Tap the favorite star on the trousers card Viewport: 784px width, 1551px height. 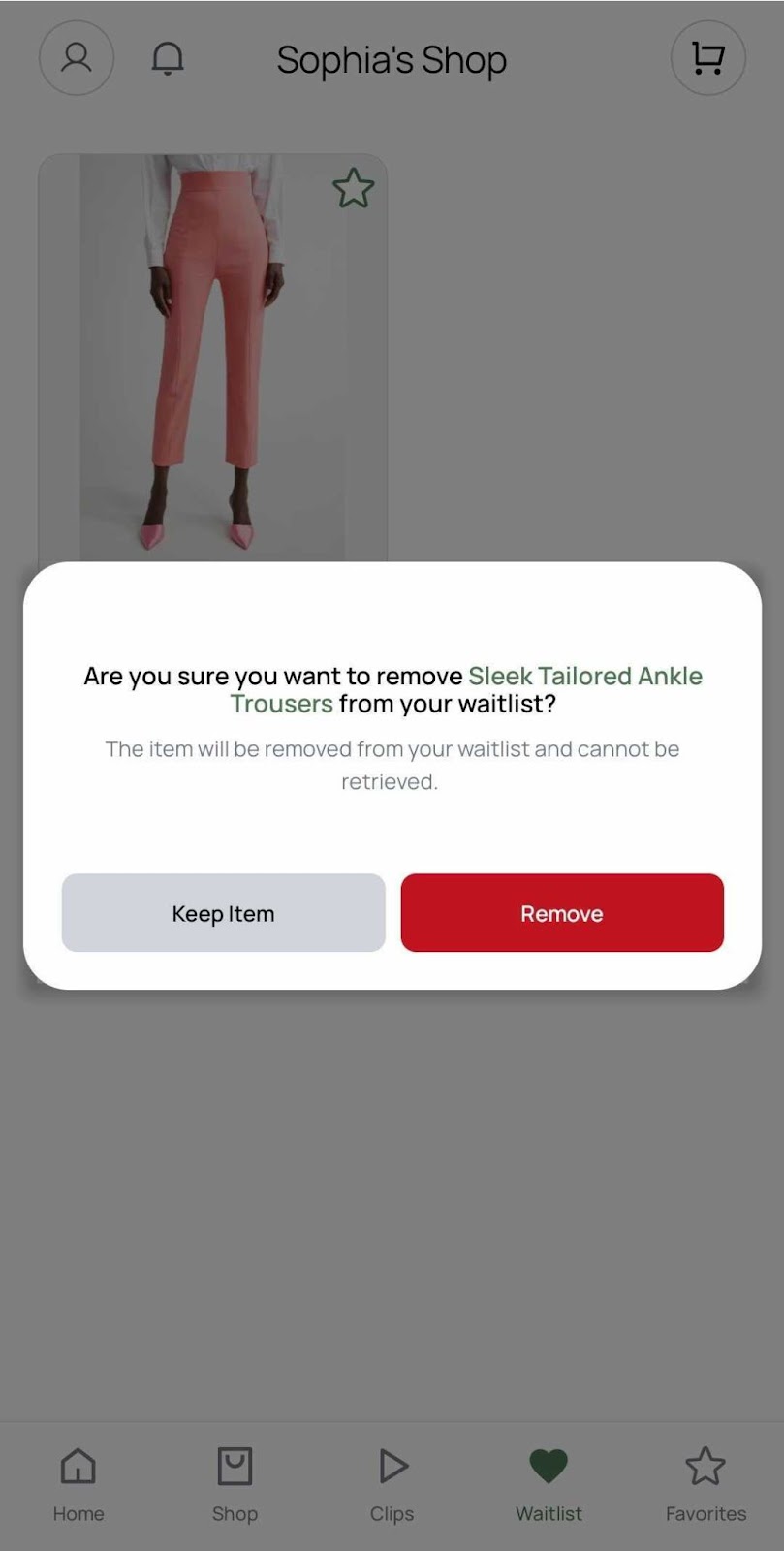click(353, 189)
